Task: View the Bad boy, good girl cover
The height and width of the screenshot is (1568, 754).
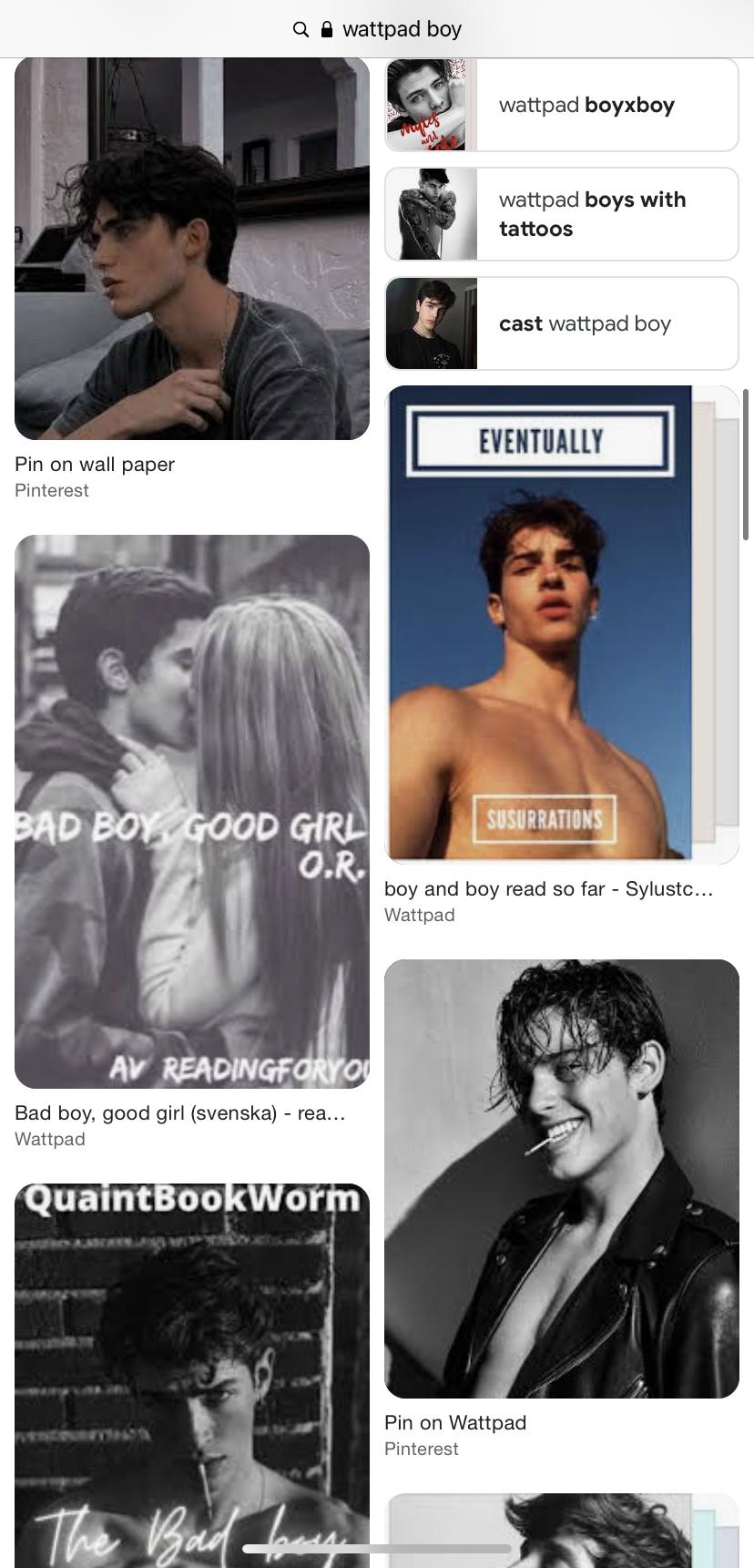Action: point(192,811)
